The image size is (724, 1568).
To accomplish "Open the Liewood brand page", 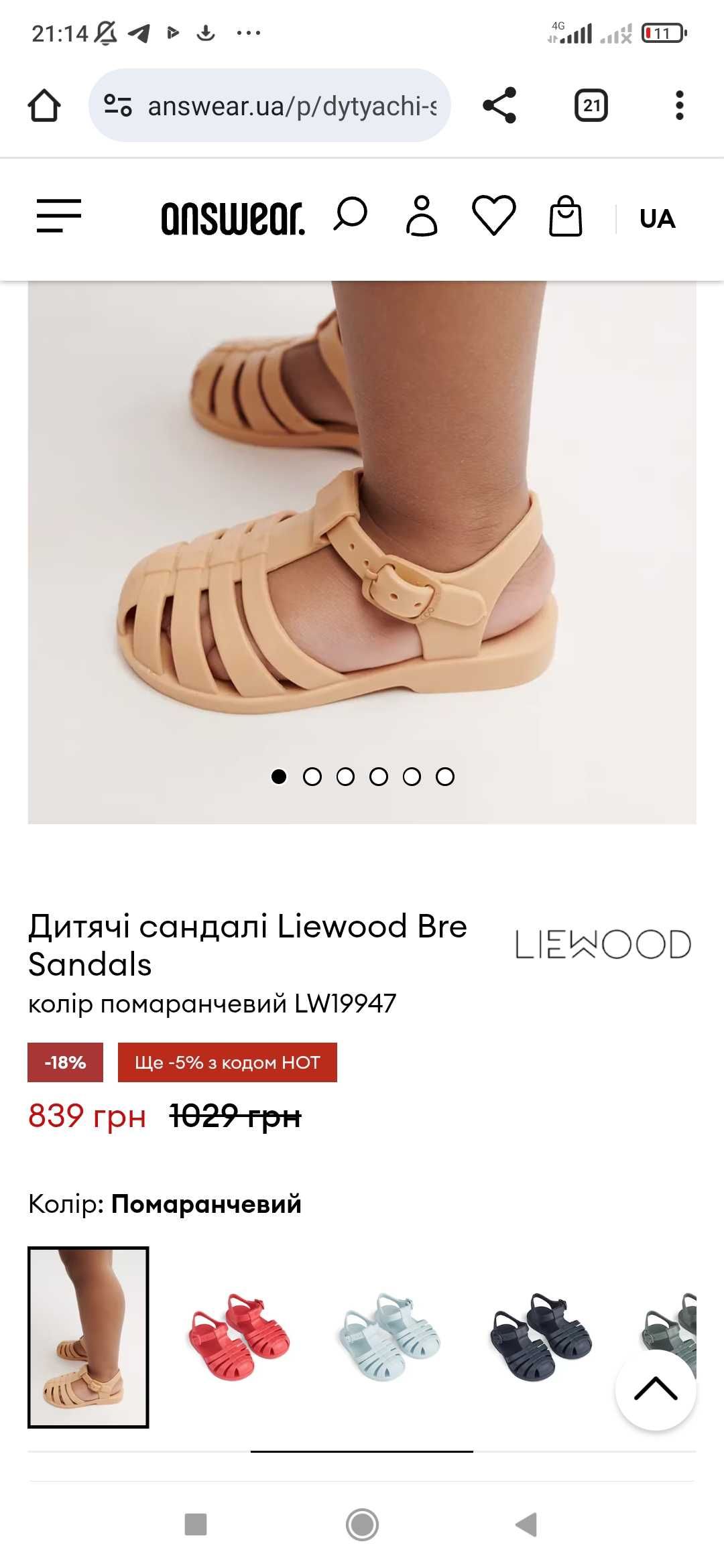I will [x=602, y=945].
